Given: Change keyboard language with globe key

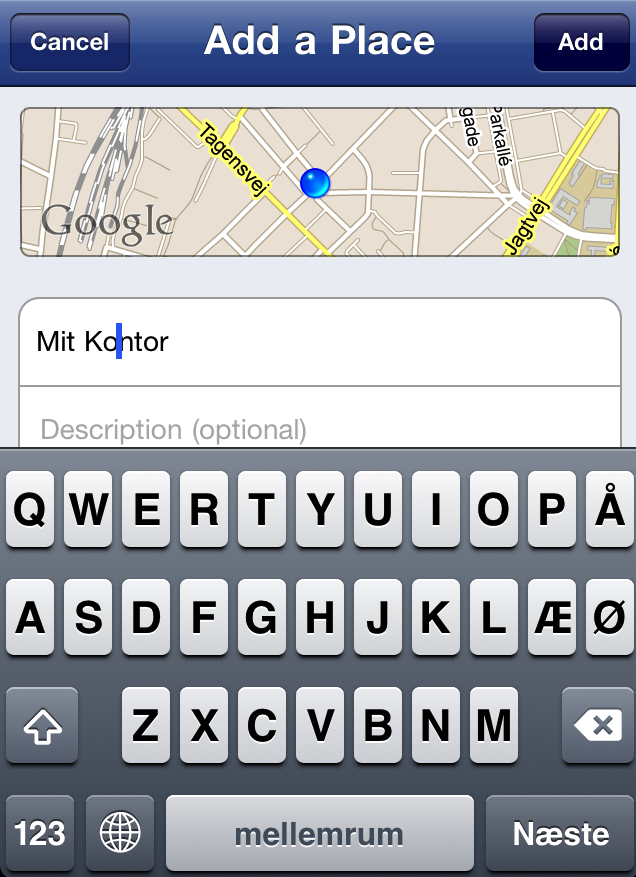Looking at the screenshot, I should tap(121, 833).
